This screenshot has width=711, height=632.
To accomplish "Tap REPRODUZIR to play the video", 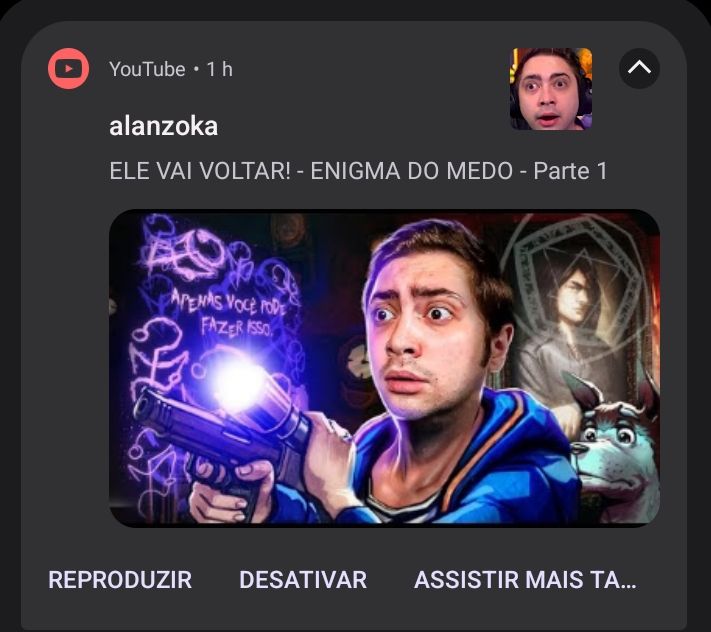I will point(120,580).
